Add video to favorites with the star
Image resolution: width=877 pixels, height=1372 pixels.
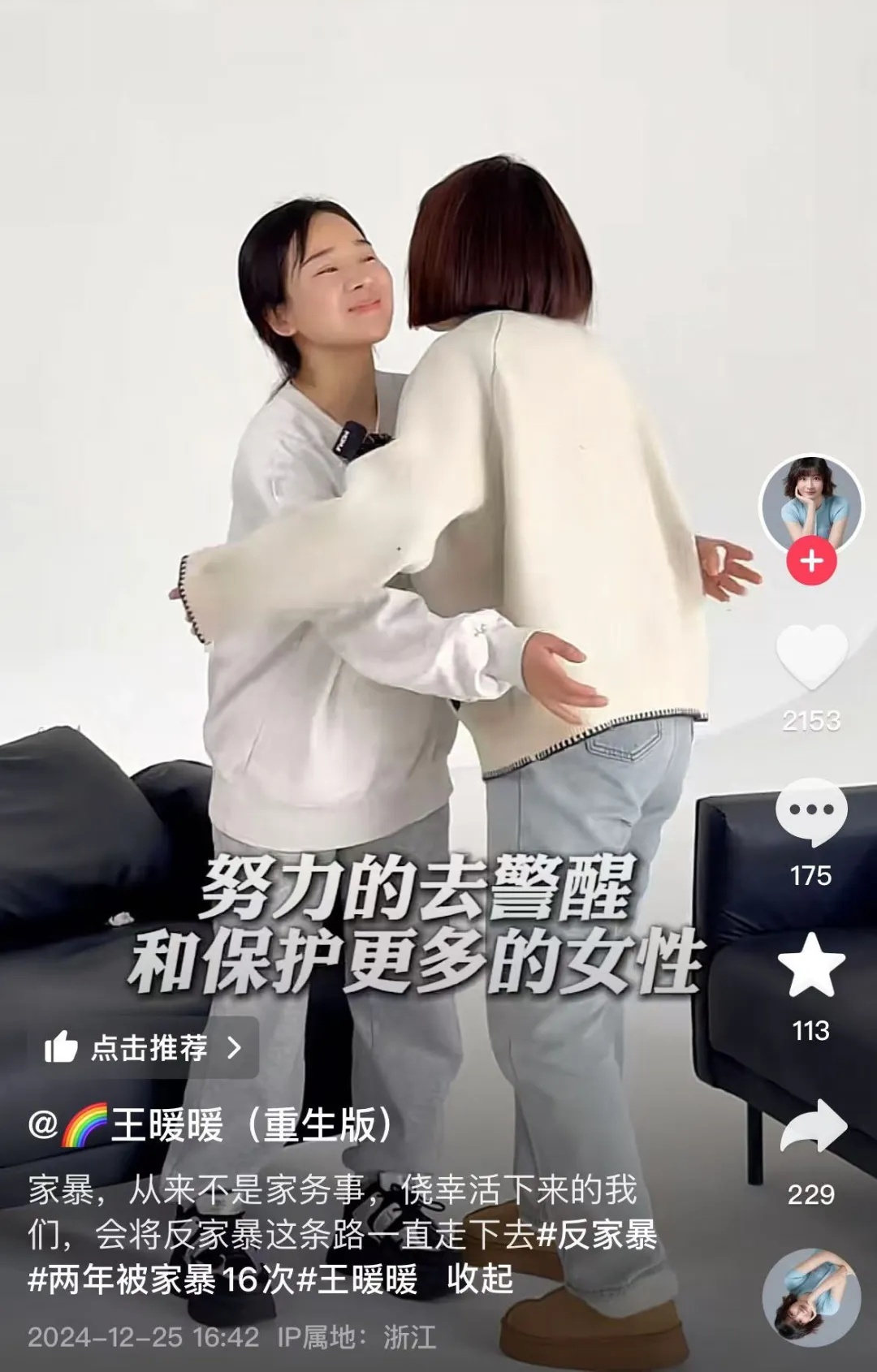point(810,966)
